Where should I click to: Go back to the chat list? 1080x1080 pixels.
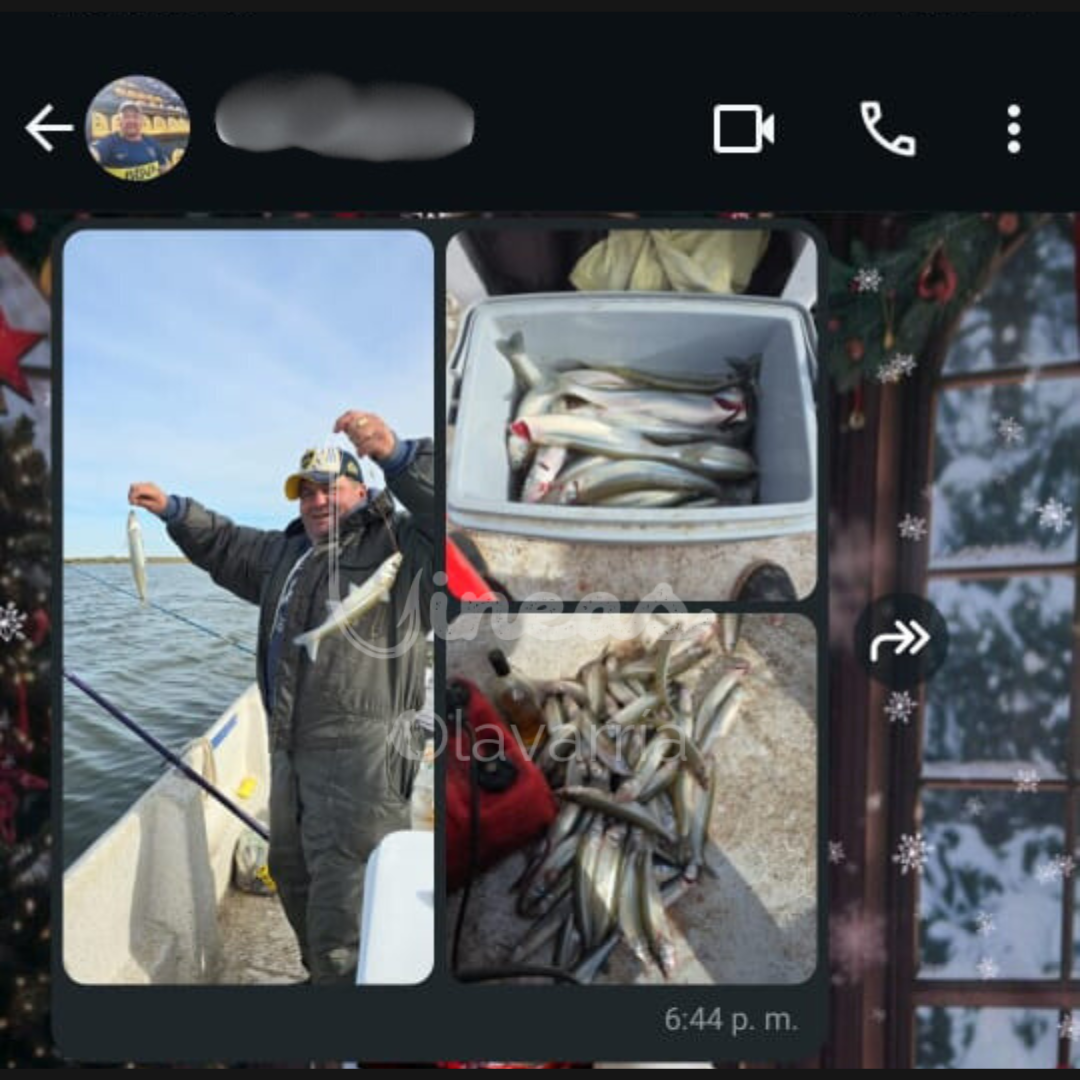click(48, 129)
